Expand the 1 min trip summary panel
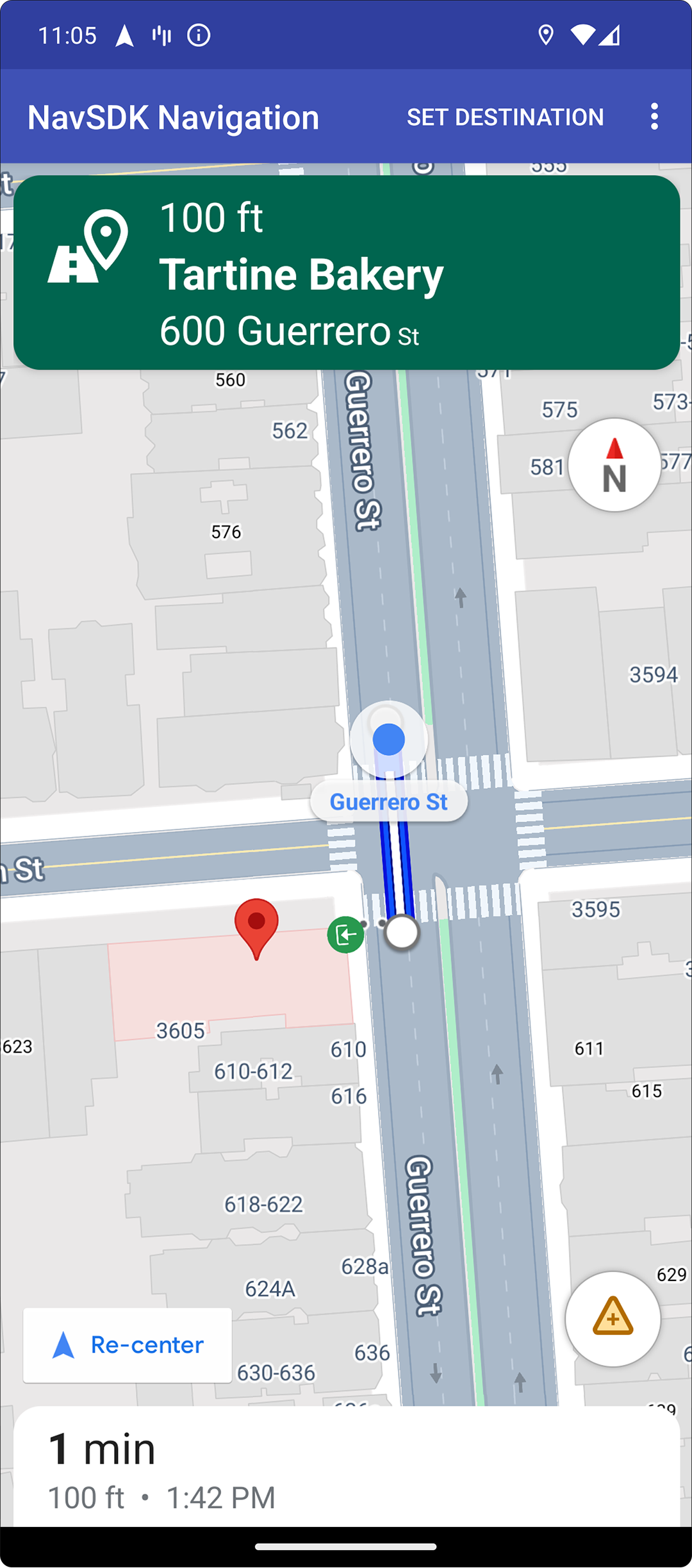 click(x=346, y=1467)
